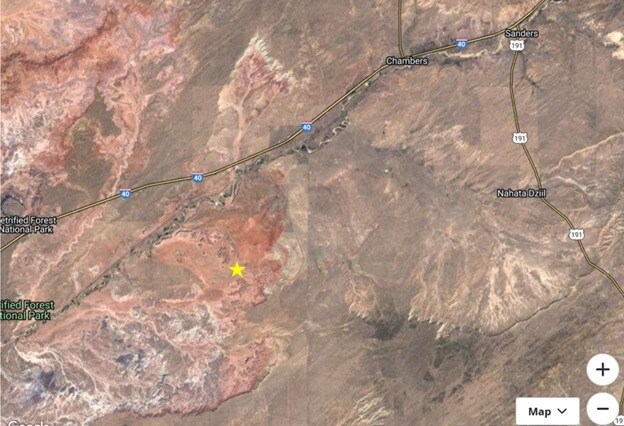Zoom out of the map

click(x=603, y=409)
